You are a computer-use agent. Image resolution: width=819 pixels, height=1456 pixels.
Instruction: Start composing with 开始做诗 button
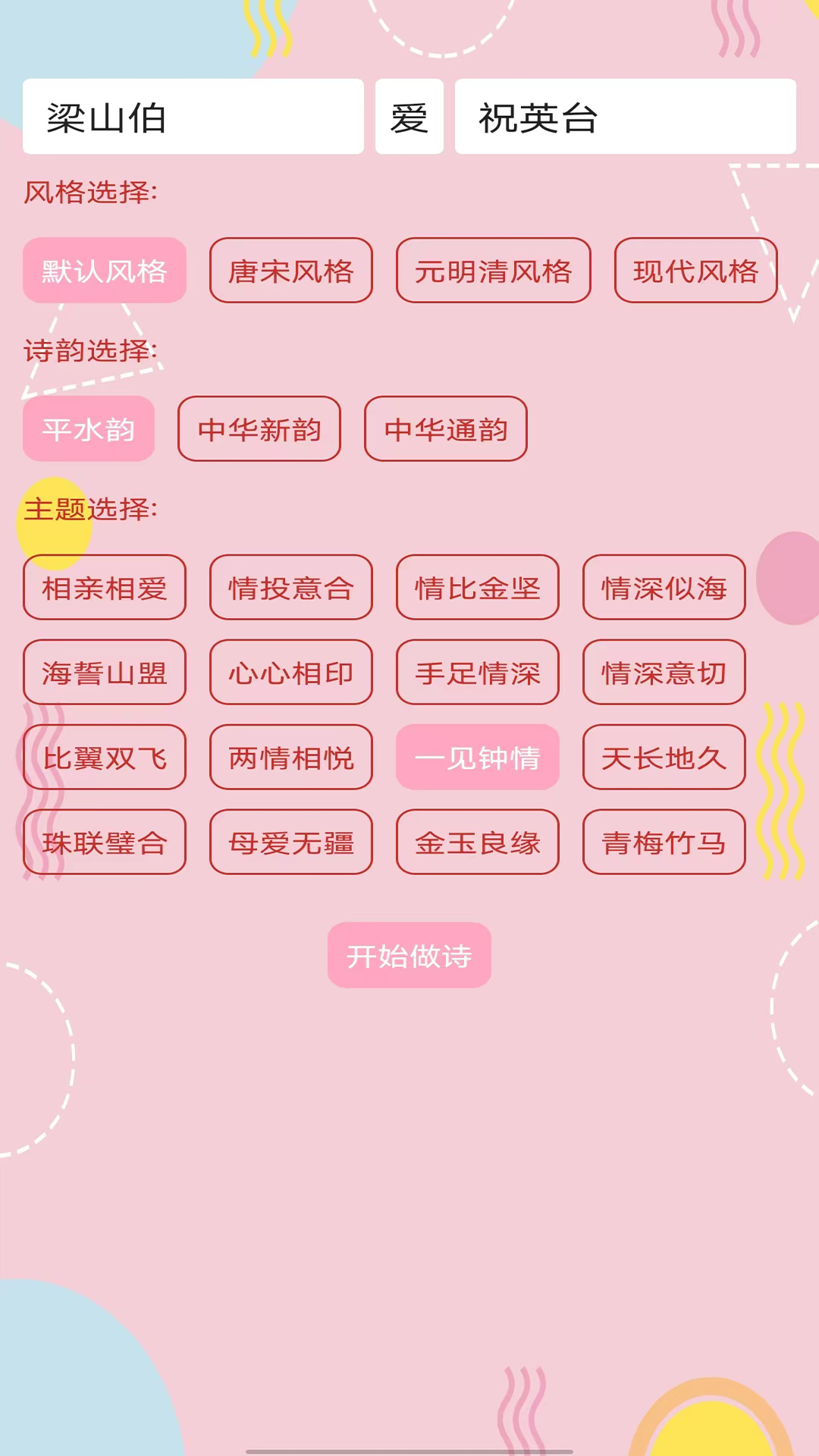(x=409, y=955)
